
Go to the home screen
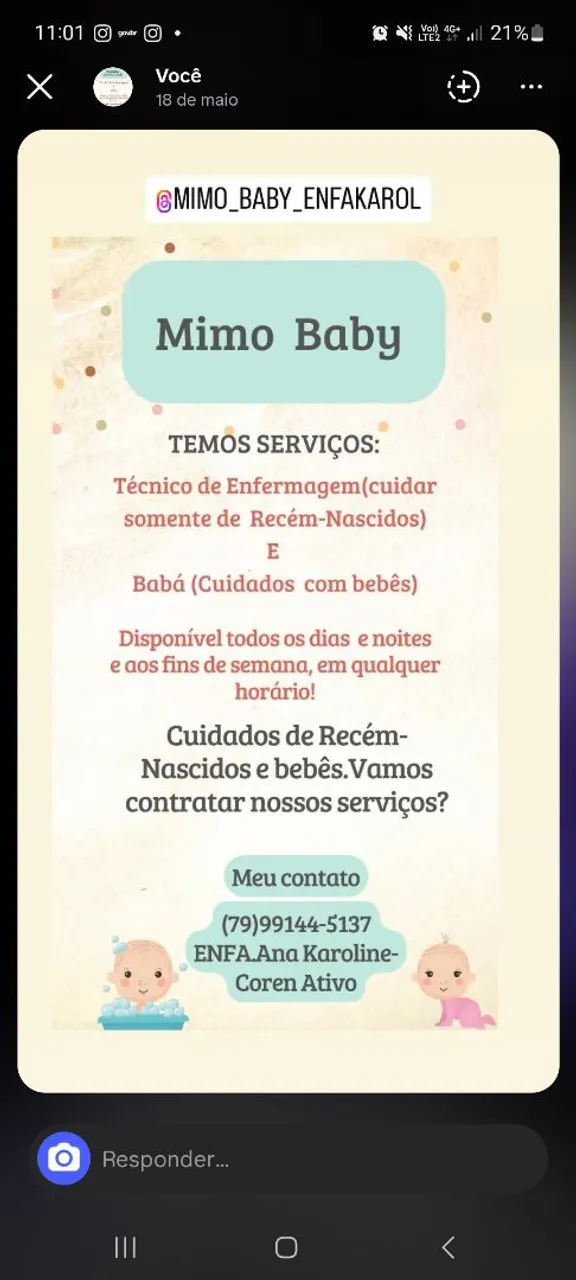pos(287,1247)
